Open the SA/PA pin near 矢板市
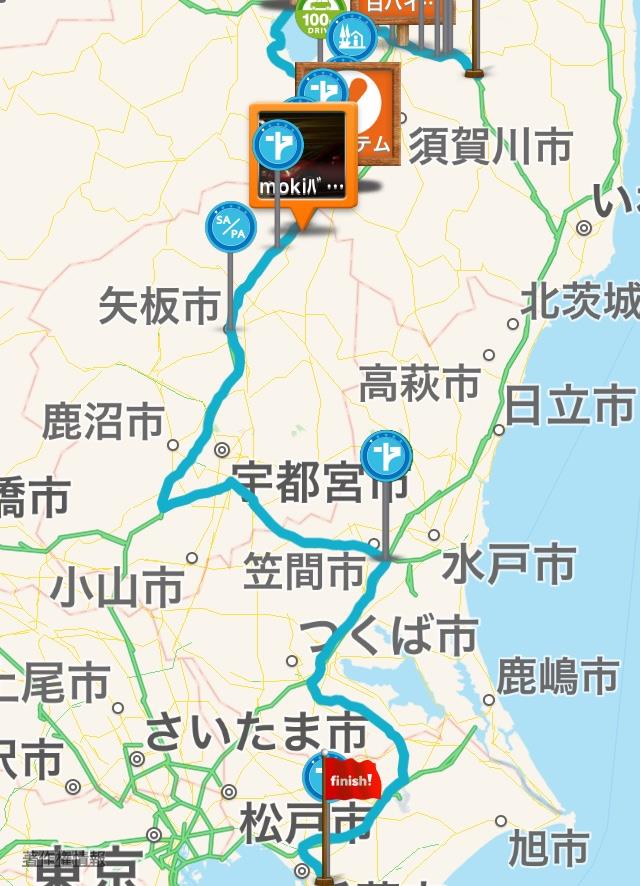Screen dimensions: 640x886 (x=231, y=229)
